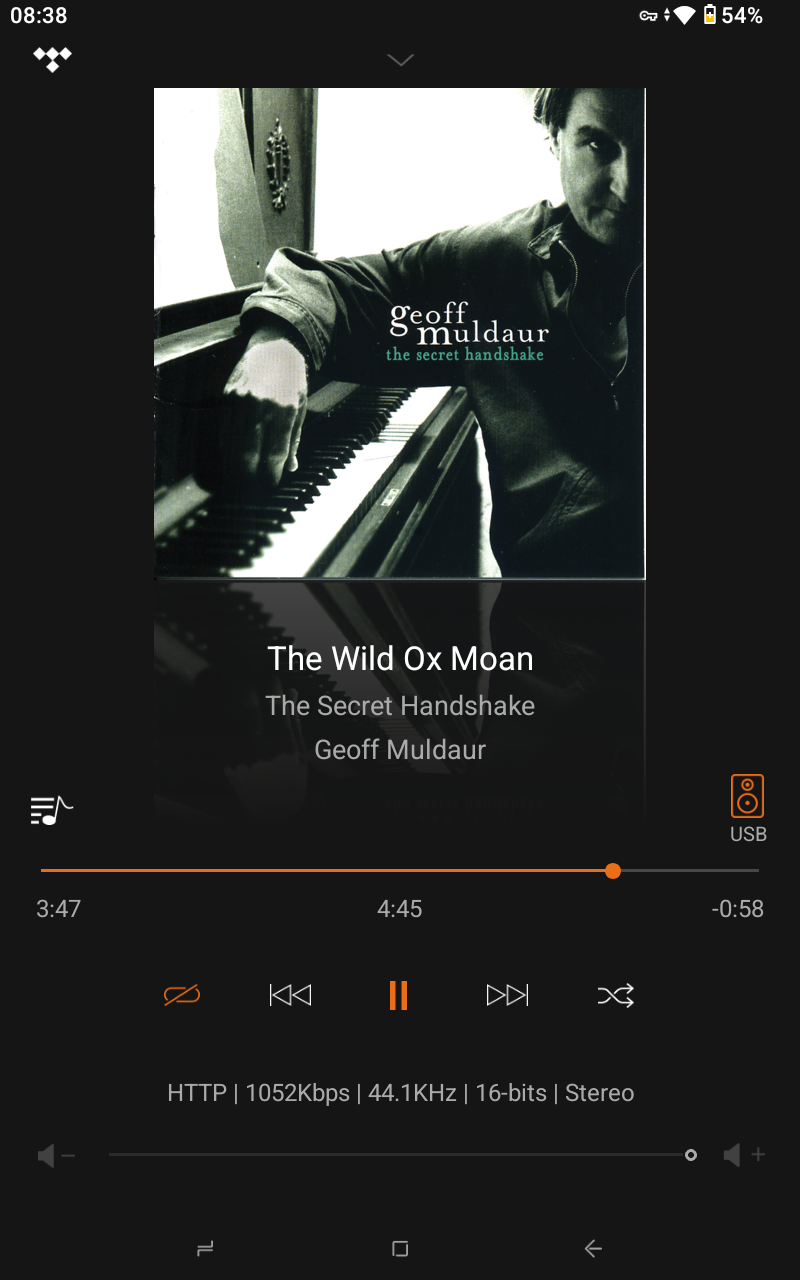Image resolution: width=800 pixels, height=1280 pixels.
Task: Open the play queue list
Action: 52,809
